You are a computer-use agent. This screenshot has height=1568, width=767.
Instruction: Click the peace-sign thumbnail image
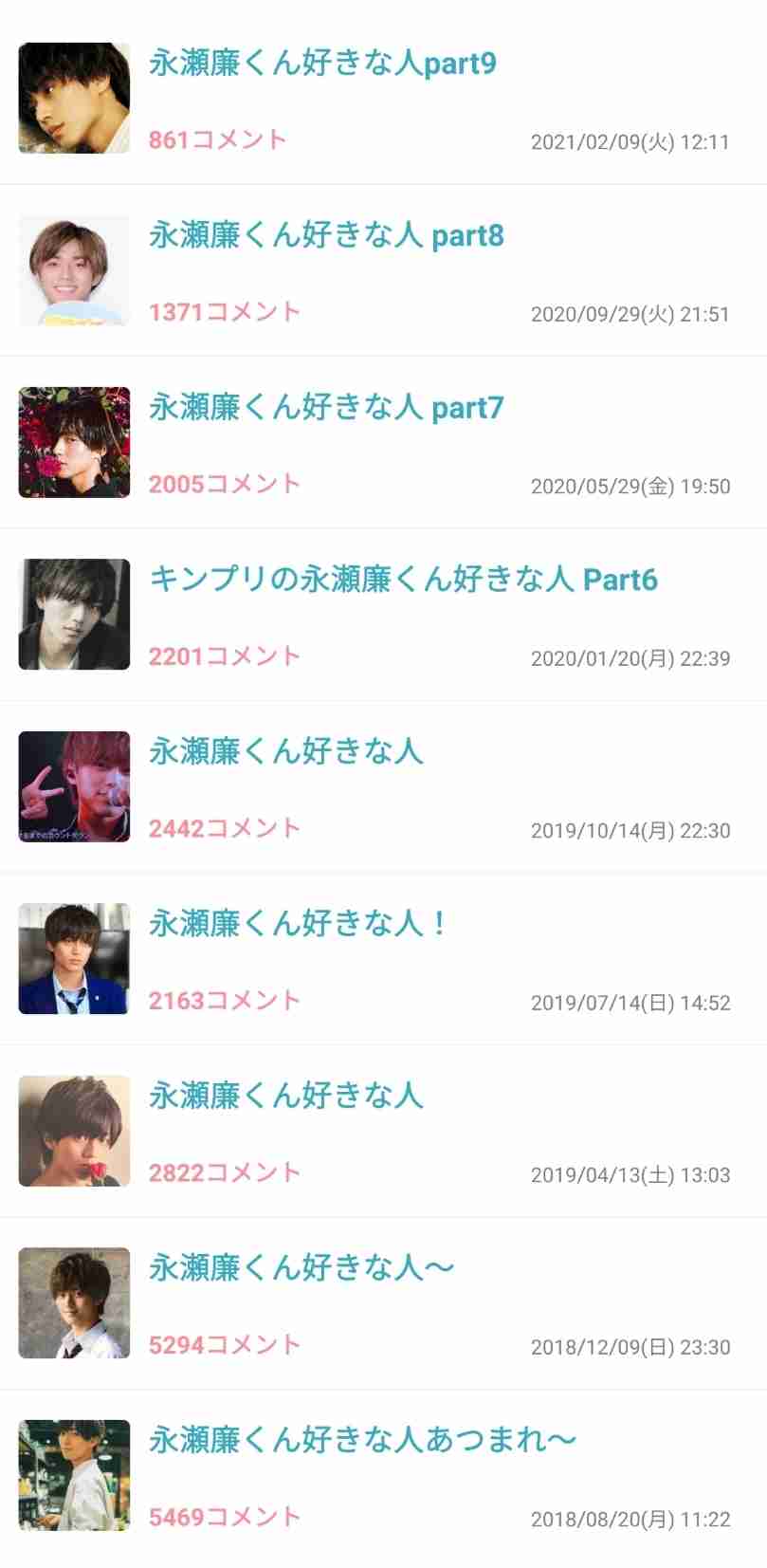pyautogui.click(x=73, y=786)
